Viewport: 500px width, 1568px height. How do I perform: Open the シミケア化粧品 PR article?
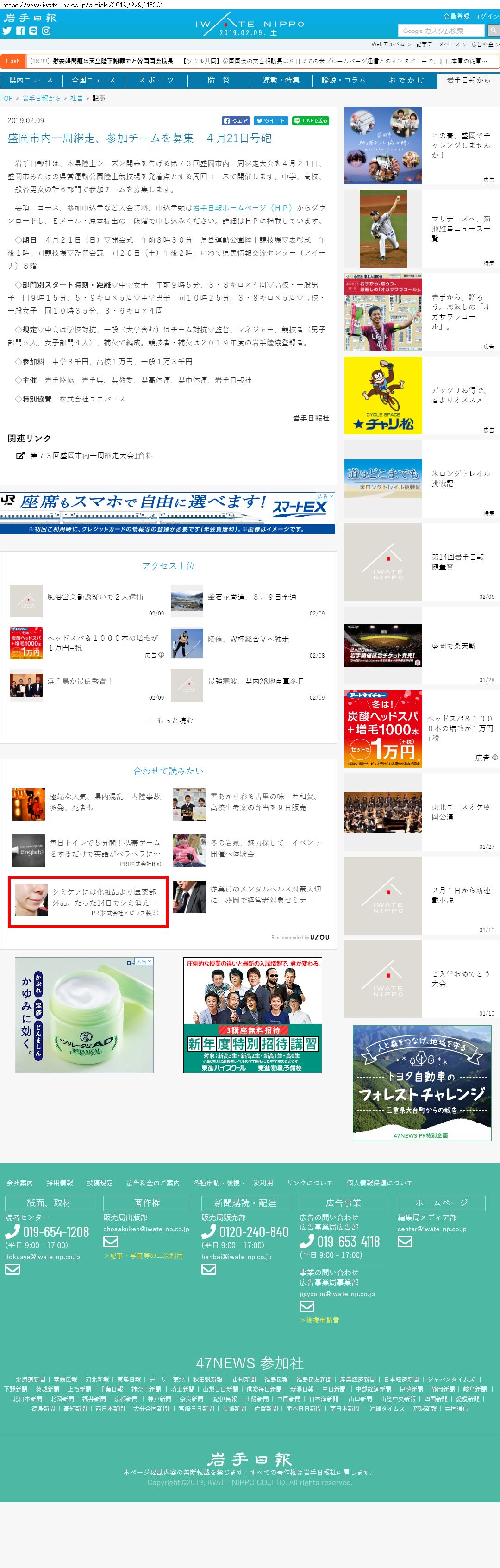(88, 902)
